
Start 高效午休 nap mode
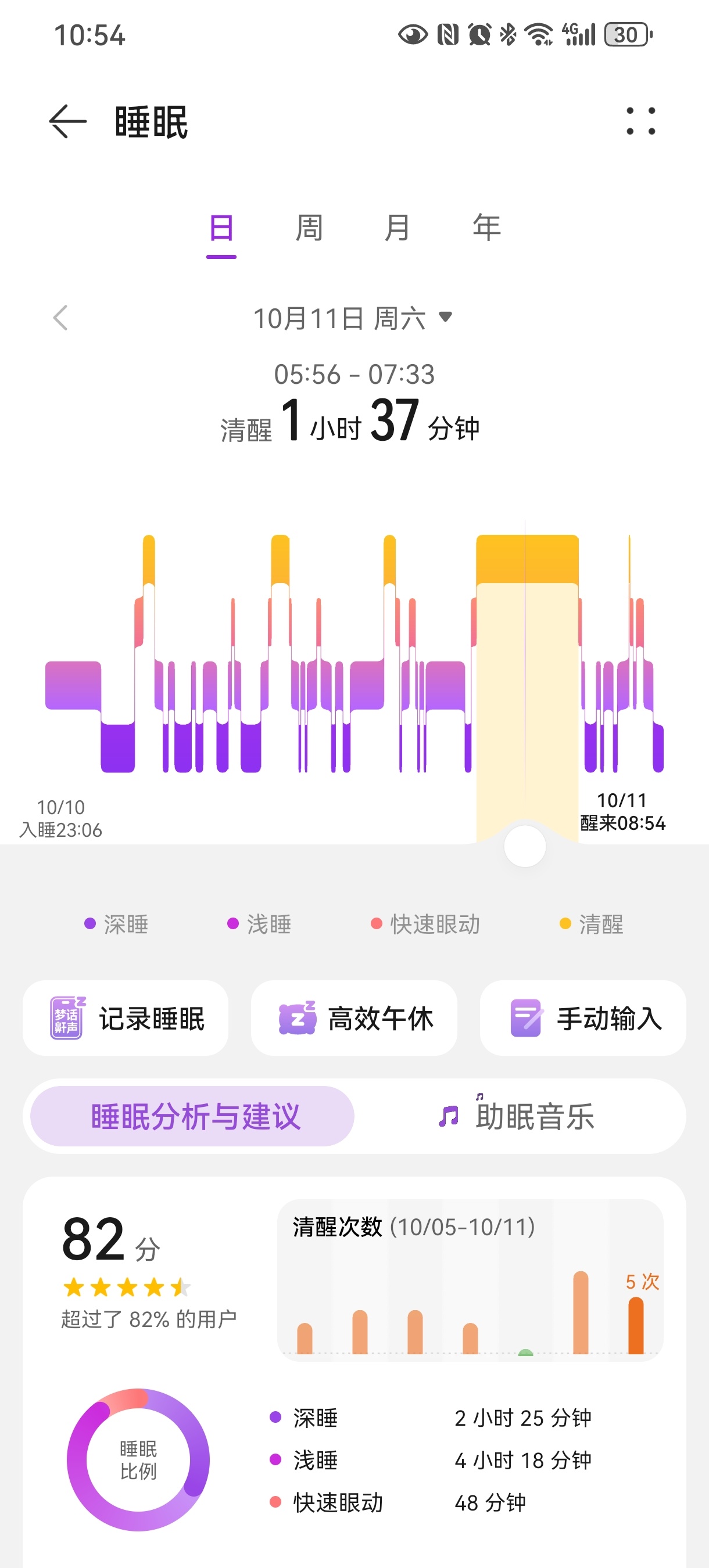pos(354,1017)
